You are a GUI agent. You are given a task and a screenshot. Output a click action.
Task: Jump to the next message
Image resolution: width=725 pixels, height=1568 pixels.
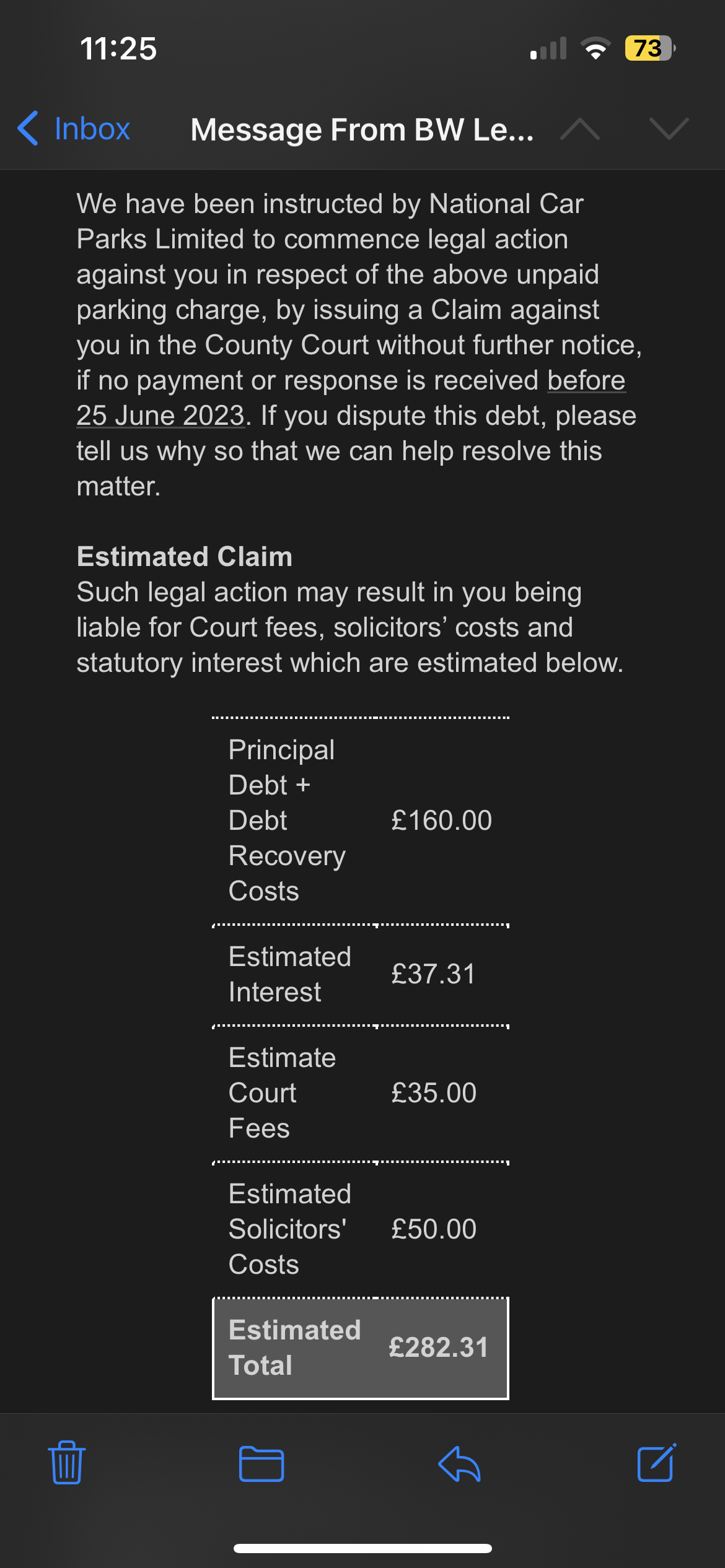pyautogui.click(x=669, y=129)
